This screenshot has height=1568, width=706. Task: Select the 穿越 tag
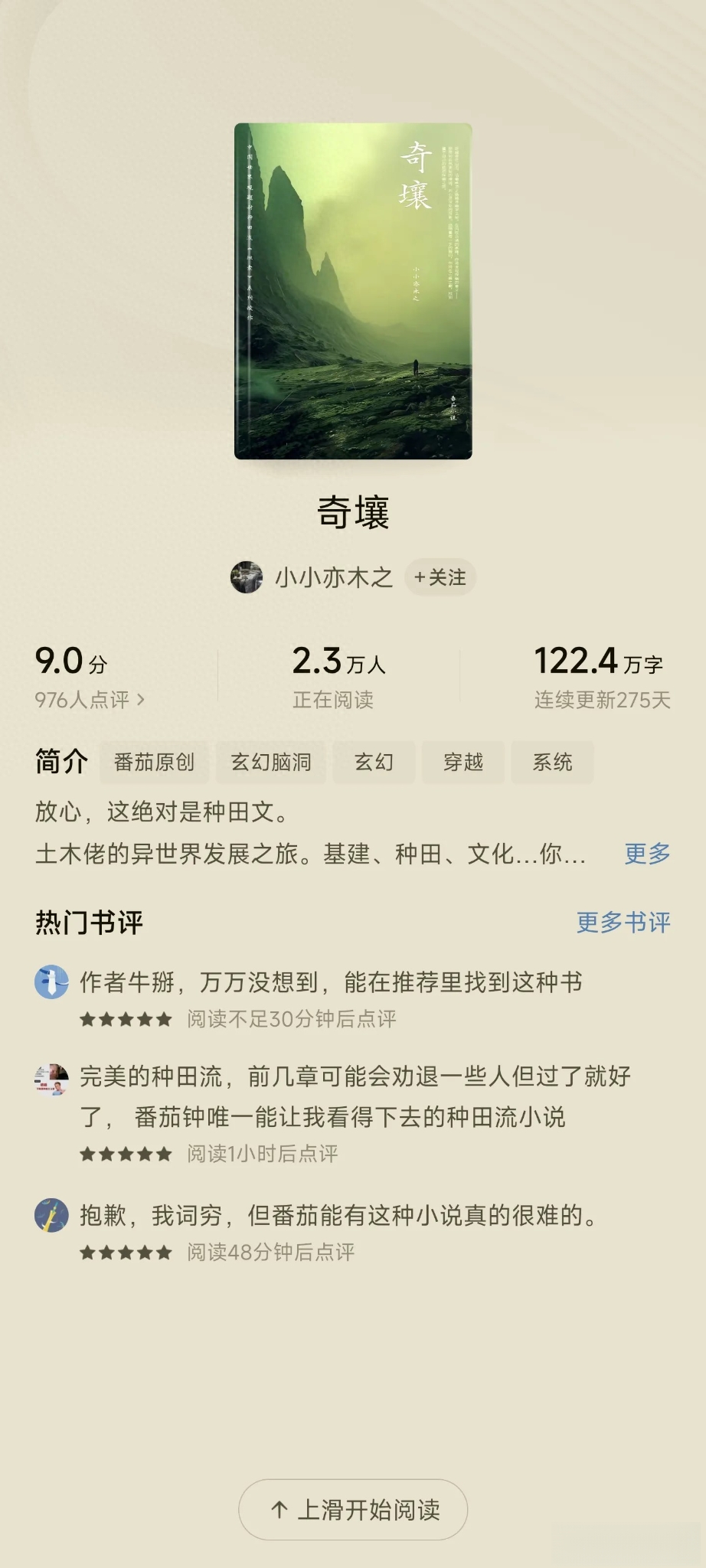(463, 762)
